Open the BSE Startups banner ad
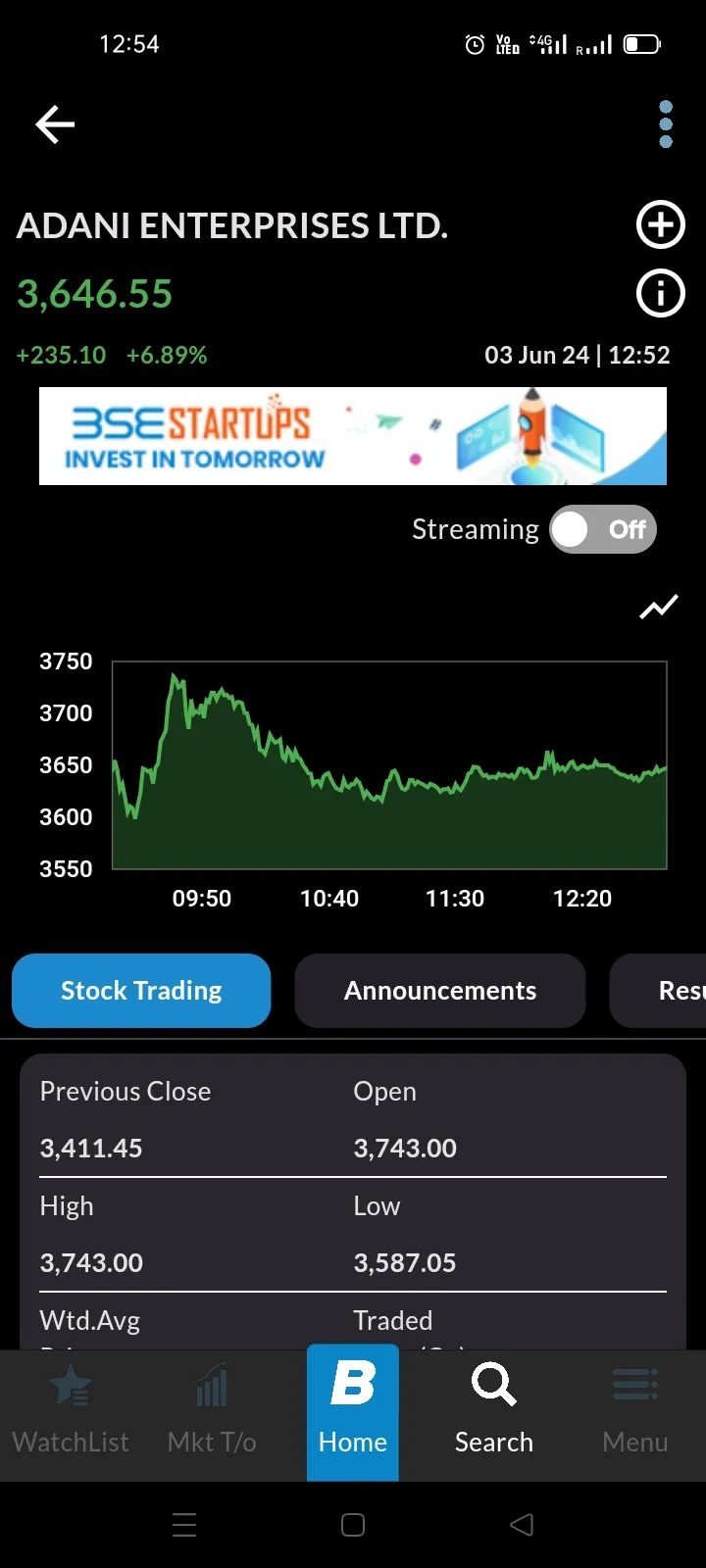Viewport: 706px width, 1568px height. (353, 435)
